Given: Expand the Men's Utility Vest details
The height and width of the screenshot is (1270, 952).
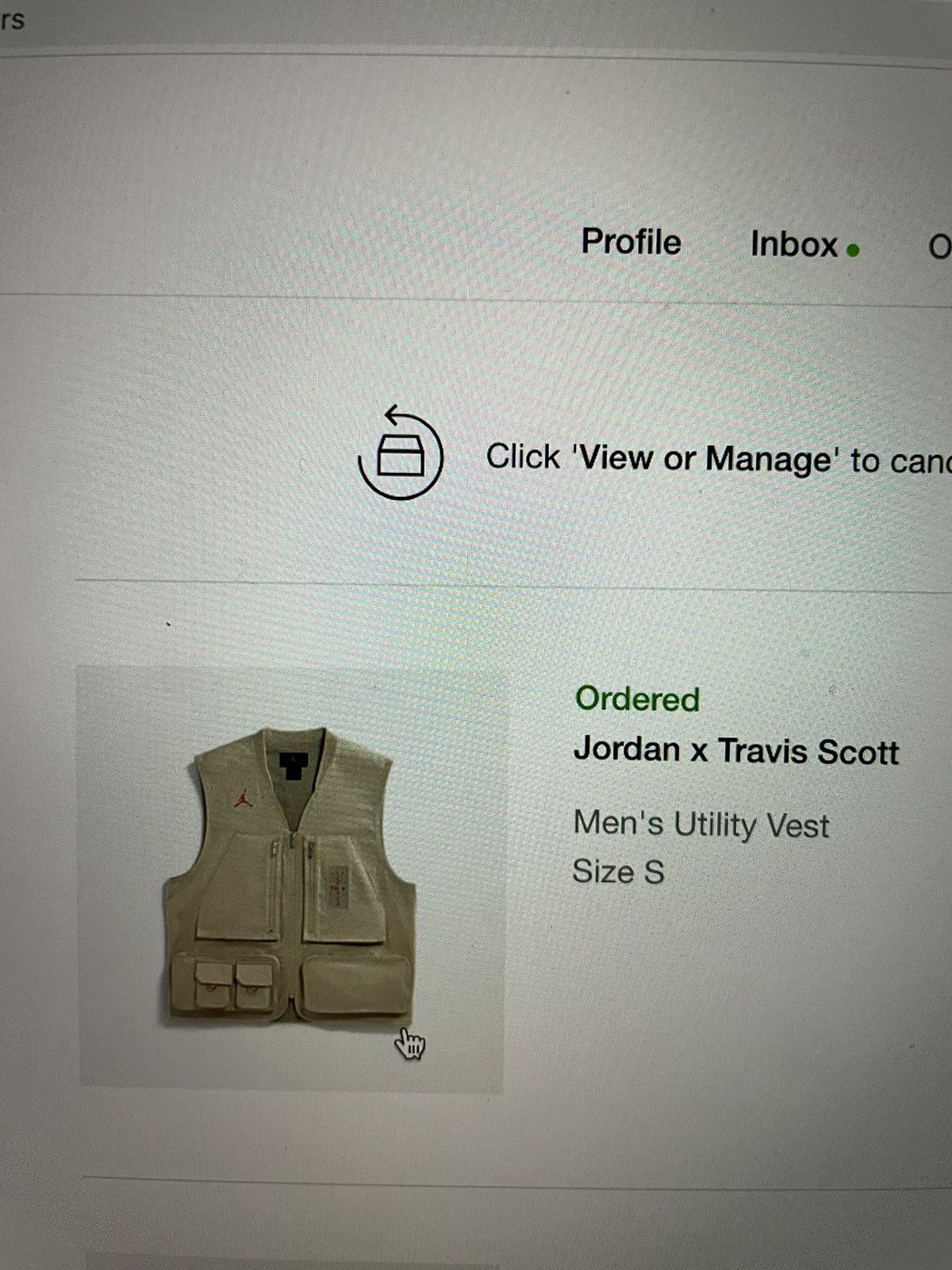Looking at the screenshot, I should [702, 825].
